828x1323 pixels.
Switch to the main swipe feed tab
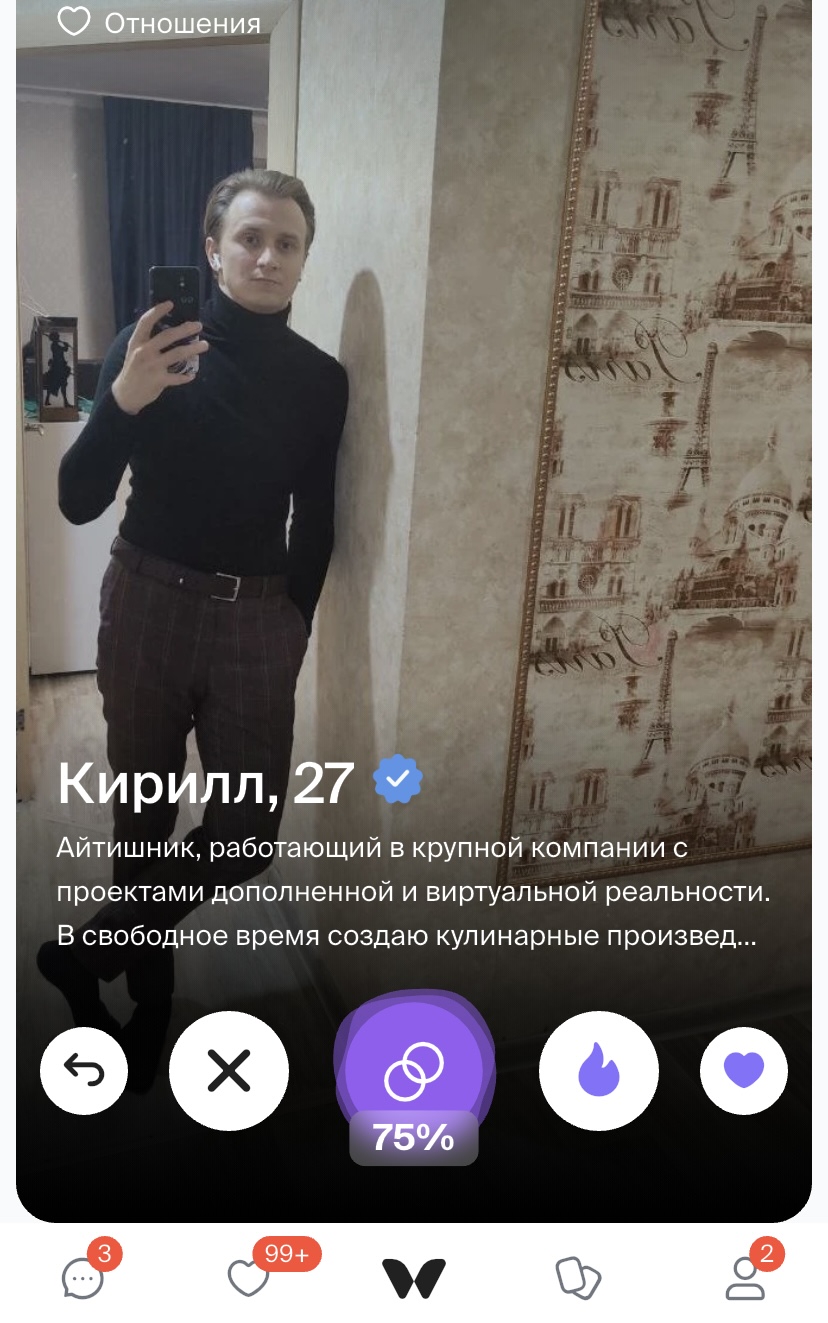[413, 1278]
